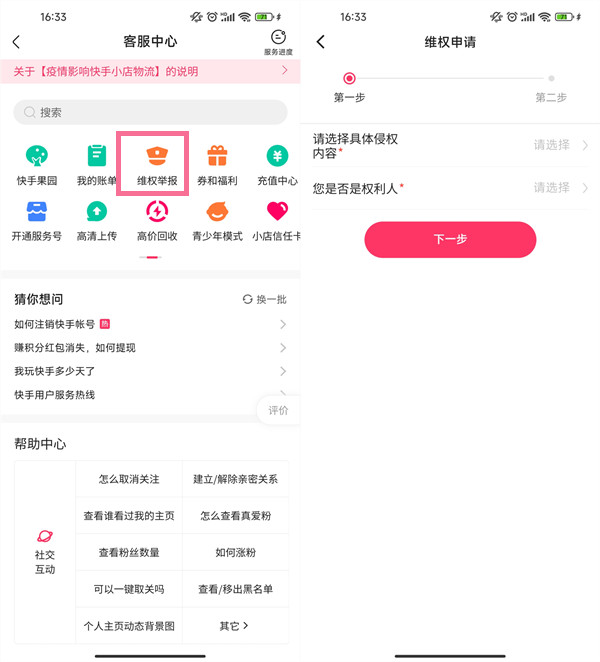Open 维权举报
The width and height of the screenshot is (600, 662).
(156, 165)
